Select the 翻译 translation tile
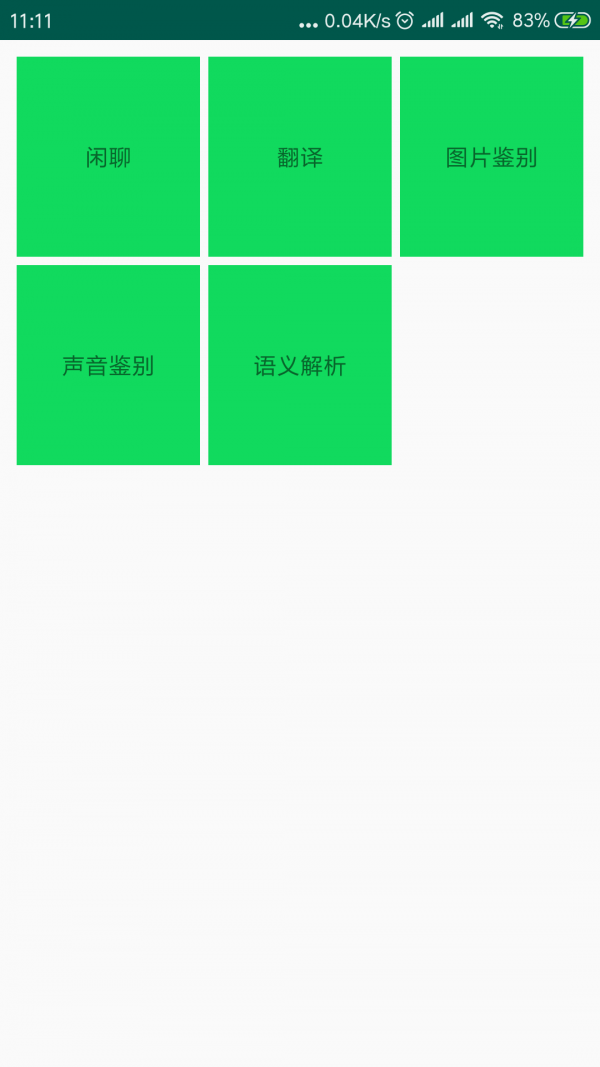This screenshot has height=1067, width=600. pos(300,157)
